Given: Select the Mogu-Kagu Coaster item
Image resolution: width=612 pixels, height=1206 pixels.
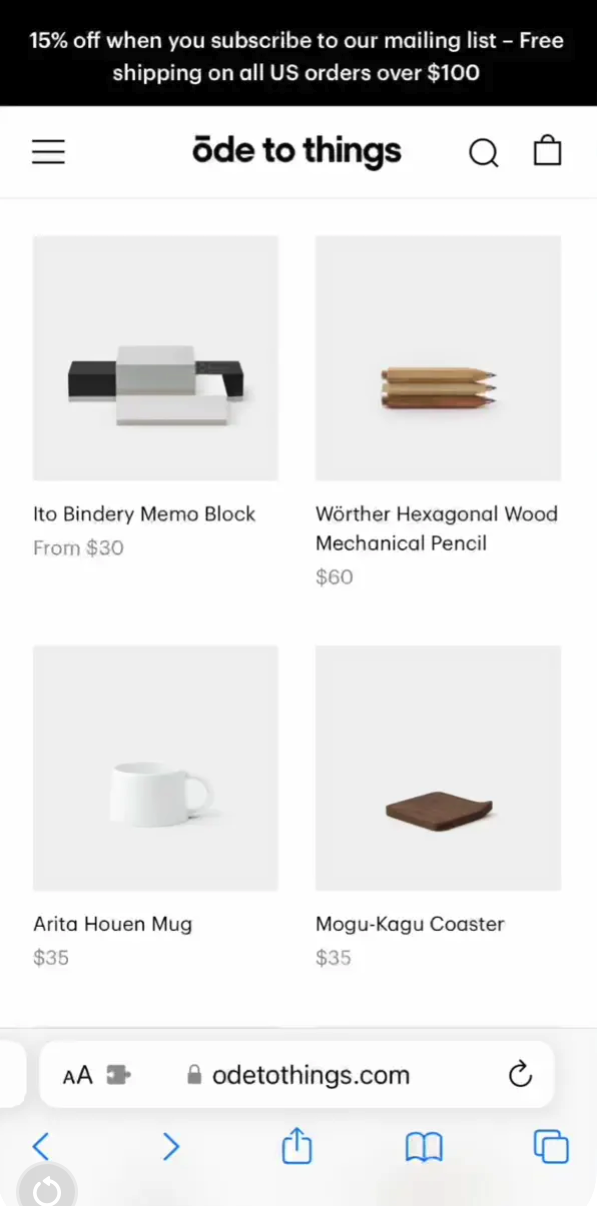Looking at the screenshot, I should tap(438, 768).
